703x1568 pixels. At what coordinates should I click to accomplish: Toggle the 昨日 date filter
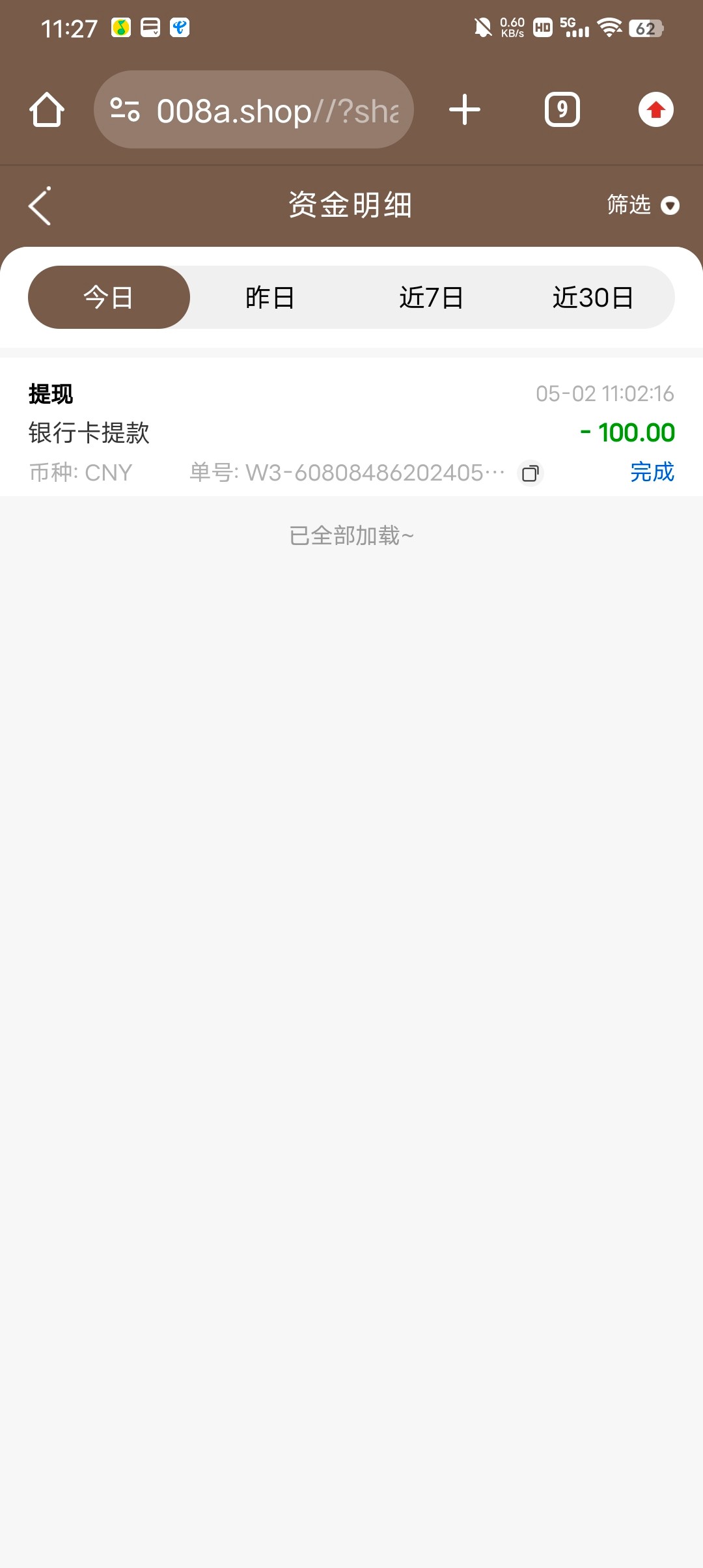click(269, 297)
